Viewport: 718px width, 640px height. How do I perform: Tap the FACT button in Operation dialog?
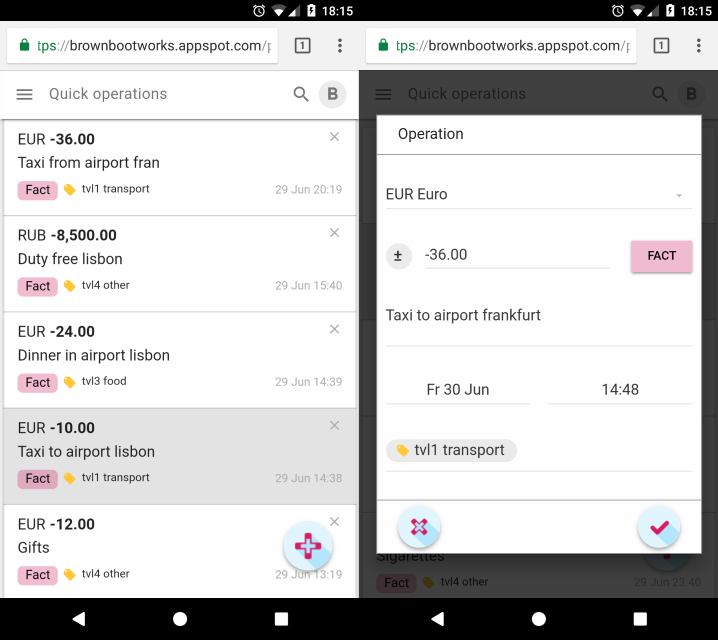(661, 256)
